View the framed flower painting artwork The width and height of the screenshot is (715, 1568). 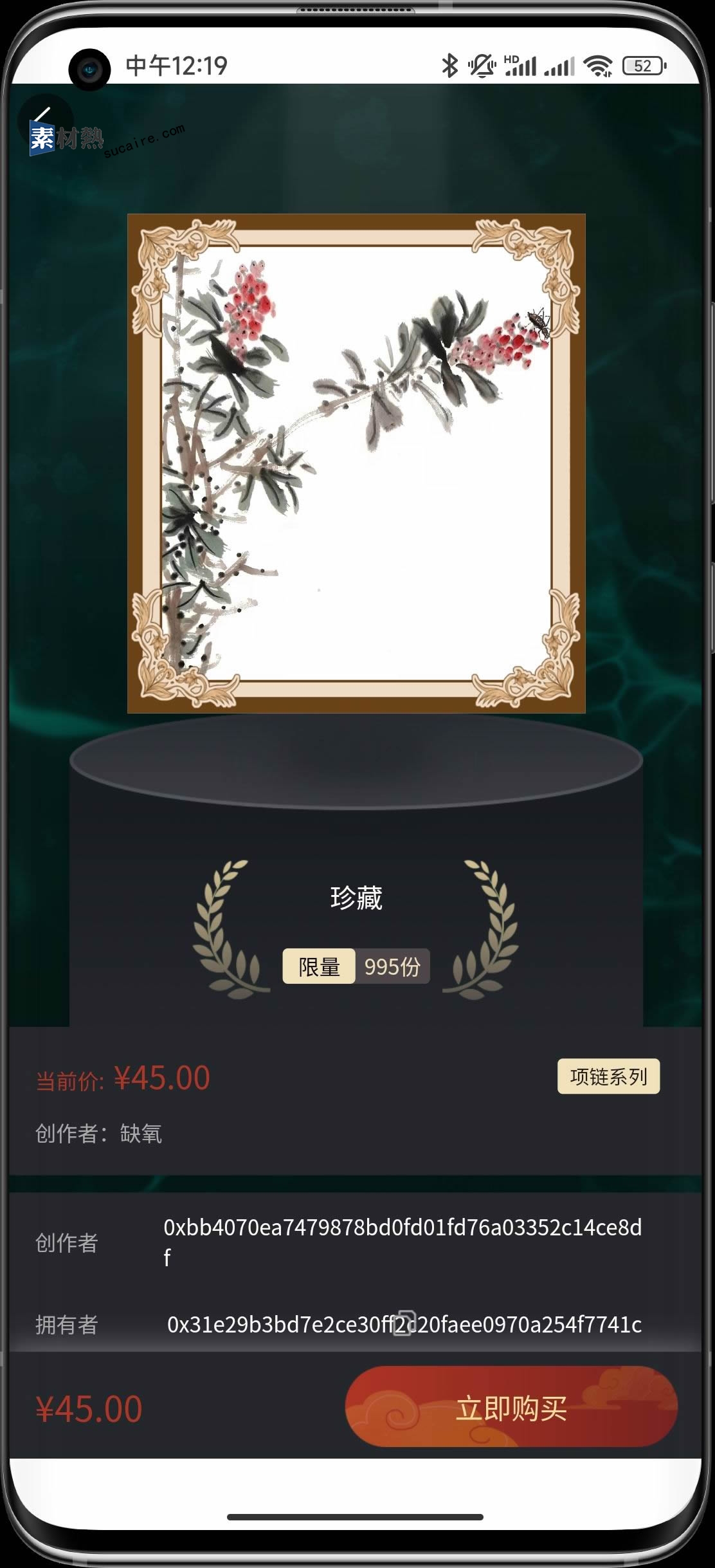[356, 463]
